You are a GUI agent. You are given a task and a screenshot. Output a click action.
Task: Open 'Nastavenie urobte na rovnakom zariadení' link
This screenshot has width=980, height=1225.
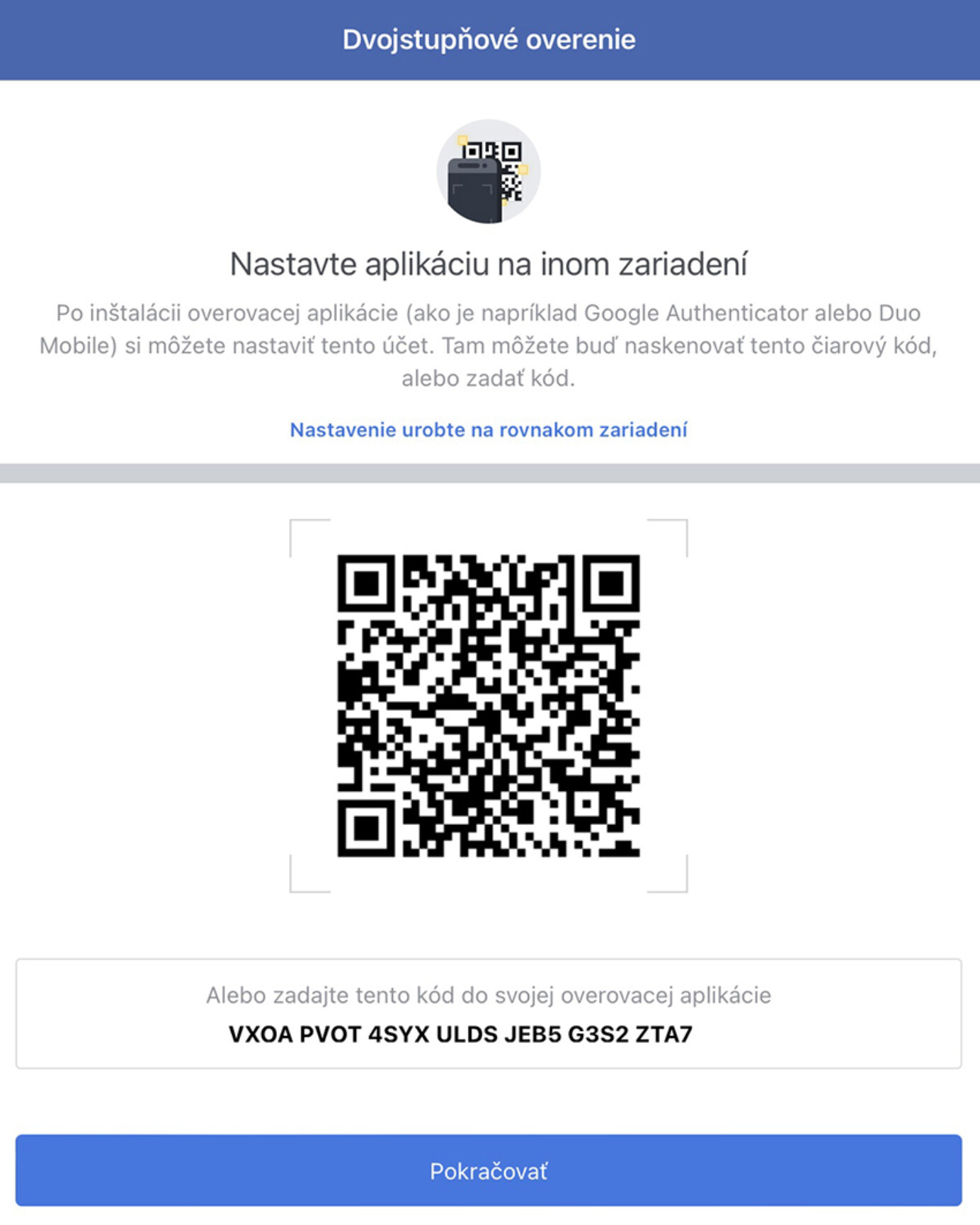pos(489,430)
